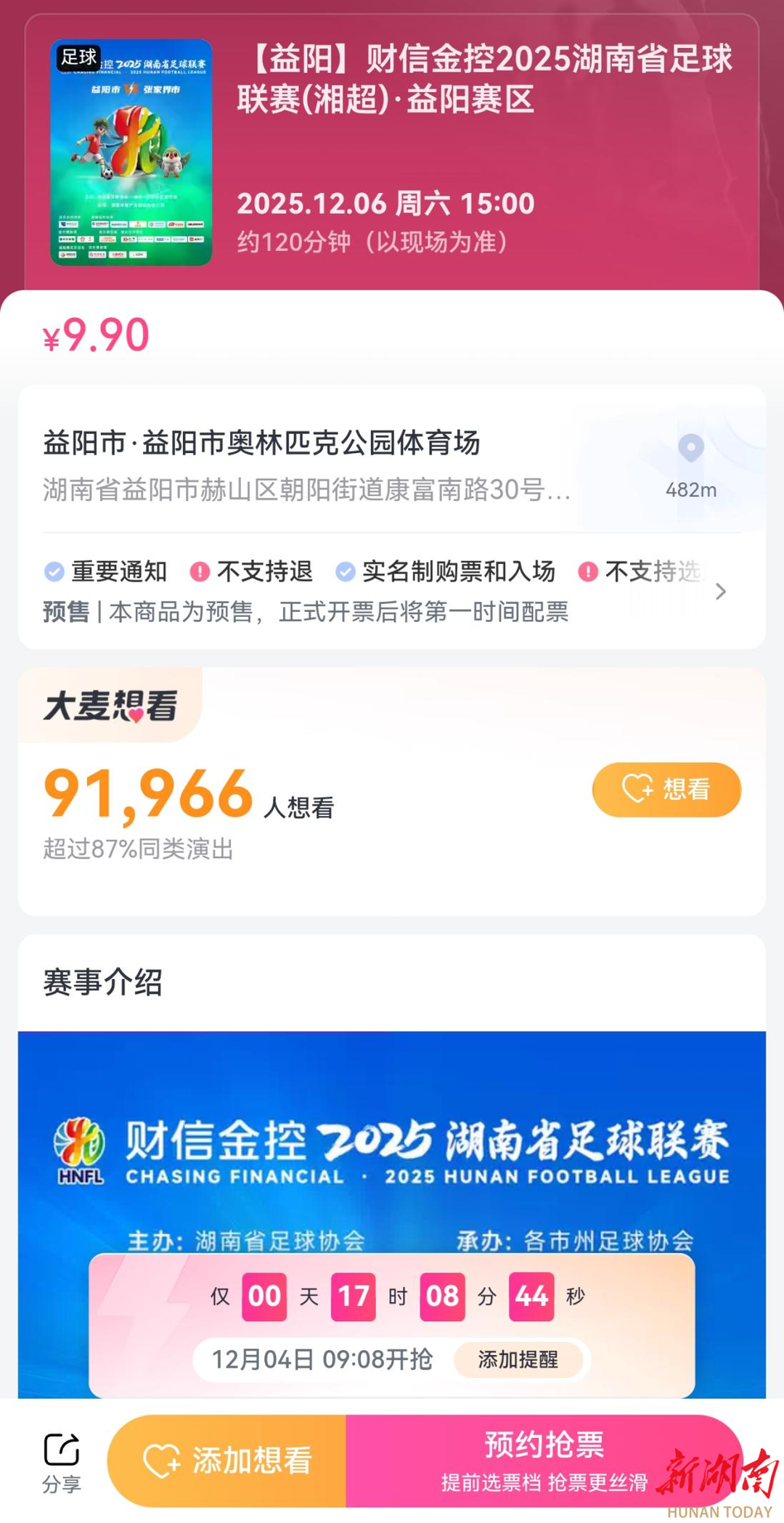
Task: Open the venue map location pin
Action: pyautogui.click(x=690, y=450)
